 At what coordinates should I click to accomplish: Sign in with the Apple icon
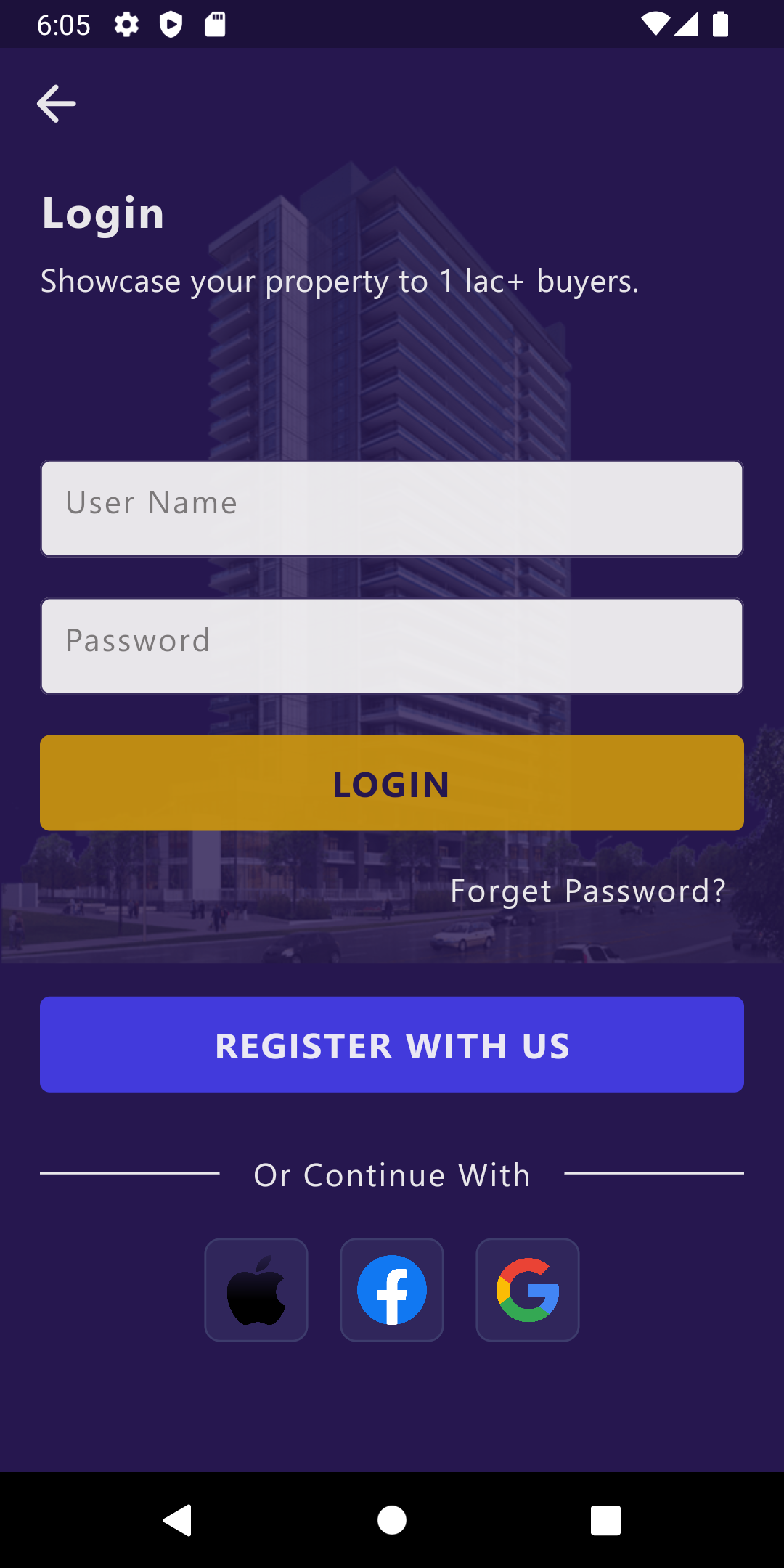click(x=256, y=1290)
